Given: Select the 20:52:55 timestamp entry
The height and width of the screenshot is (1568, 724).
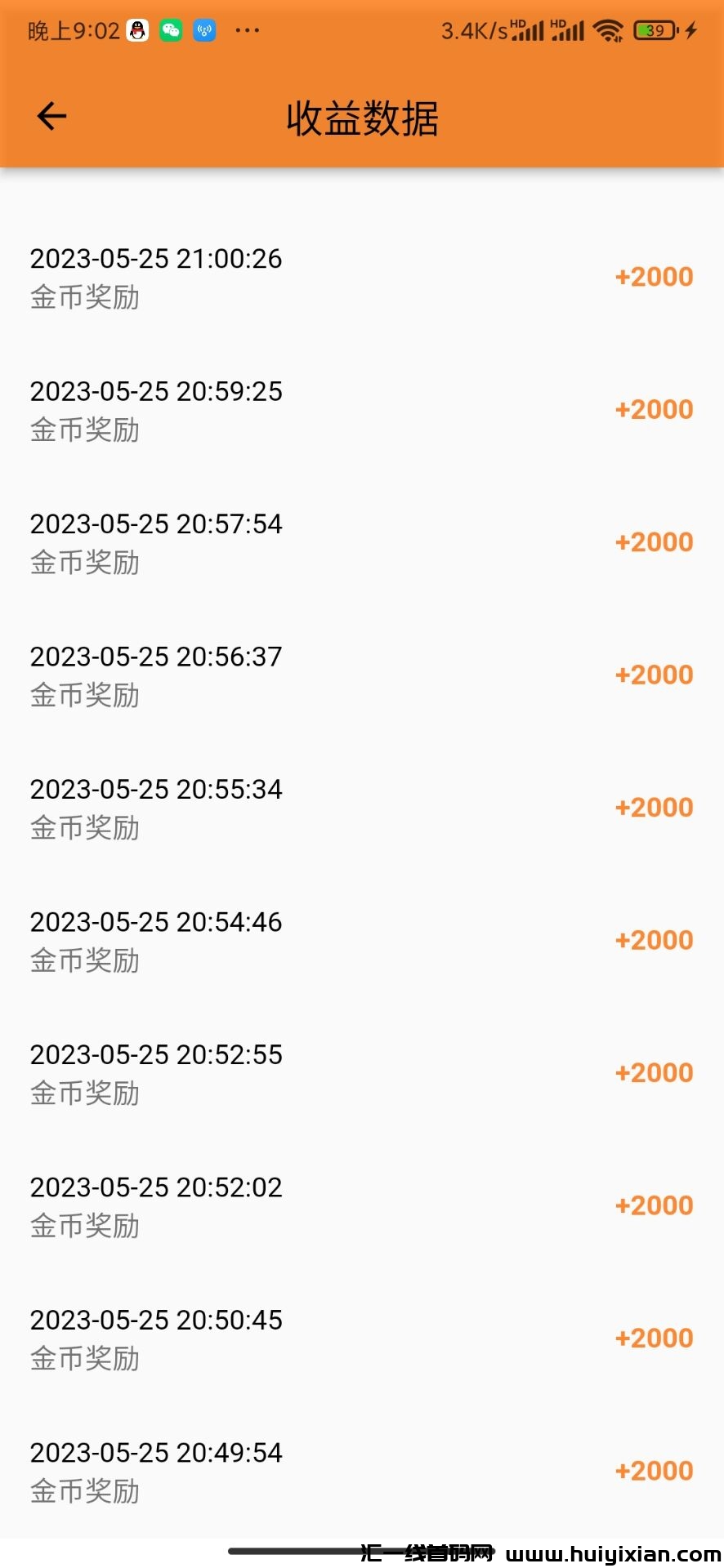Looking at the screenshot, I should (156, 1054).
